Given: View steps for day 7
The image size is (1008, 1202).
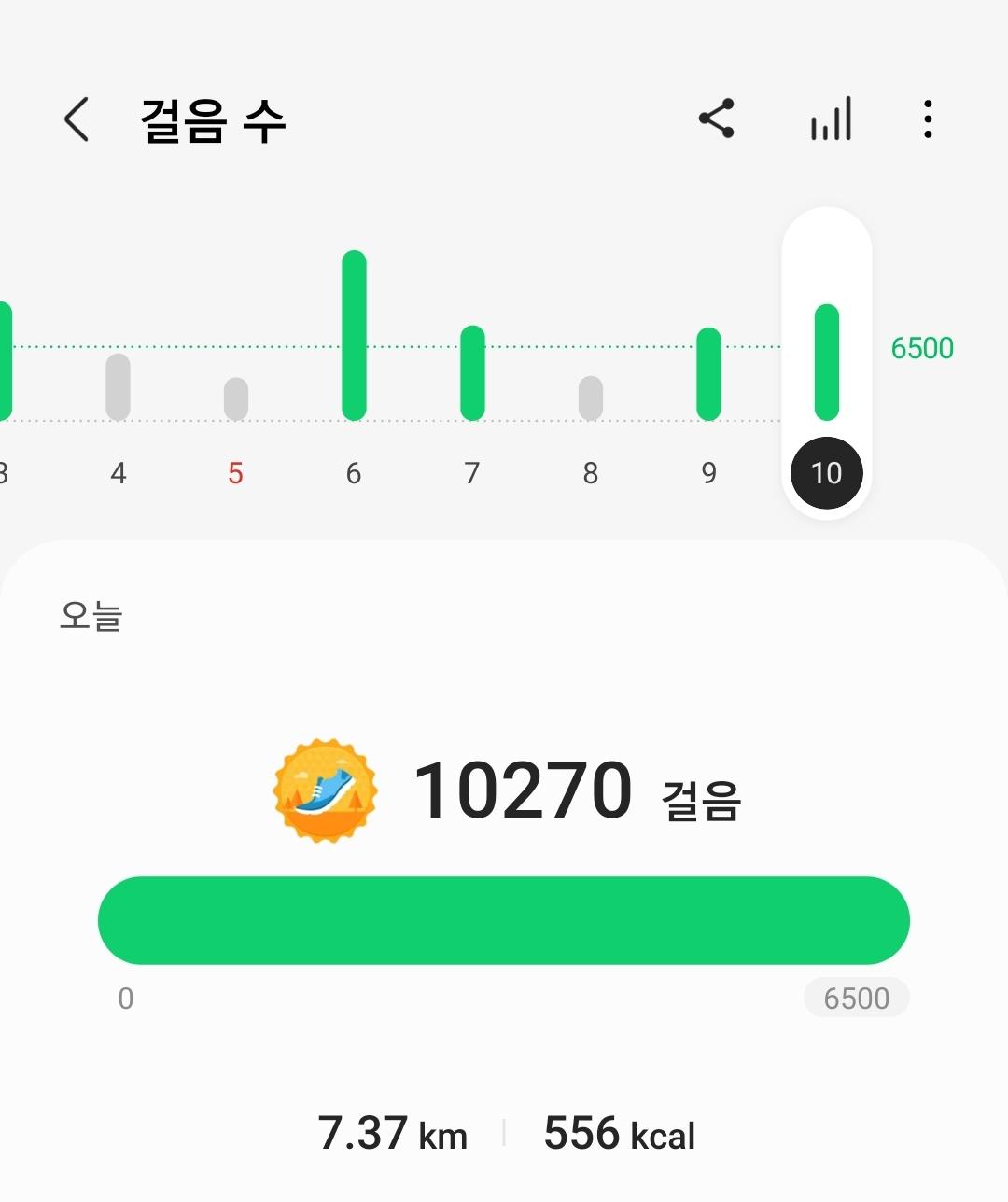Looking at the screenshot, I should (472, 373).
